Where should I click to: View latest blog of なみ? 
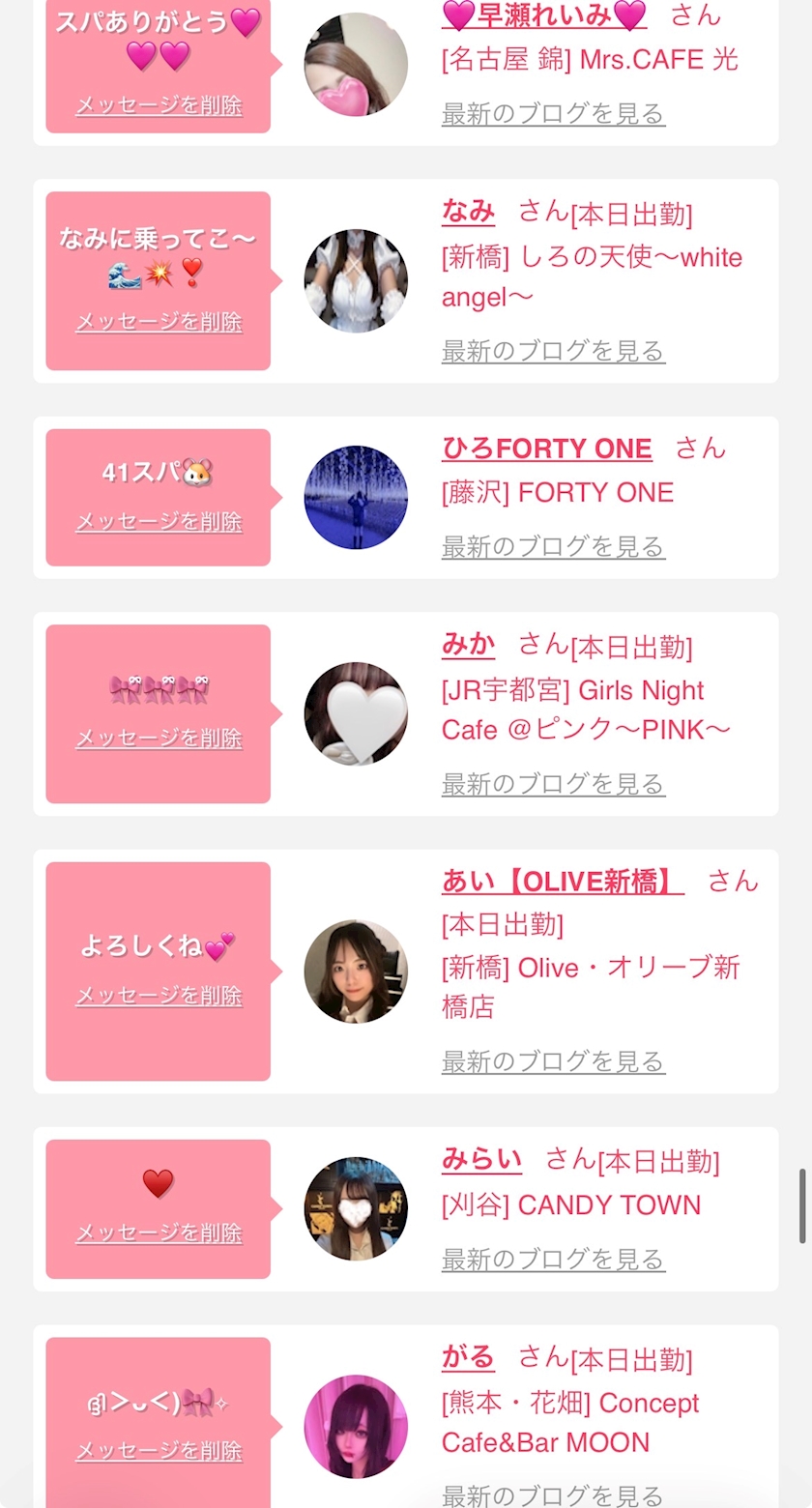click(553, 351)
